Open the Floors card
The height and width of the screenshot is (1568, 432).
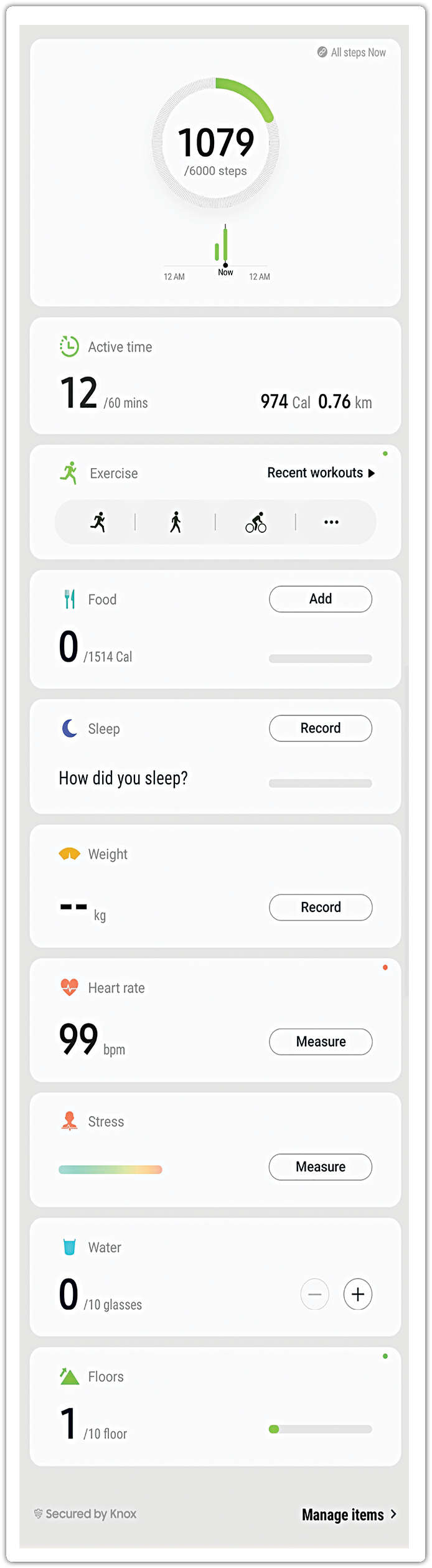click(215, 1407)
